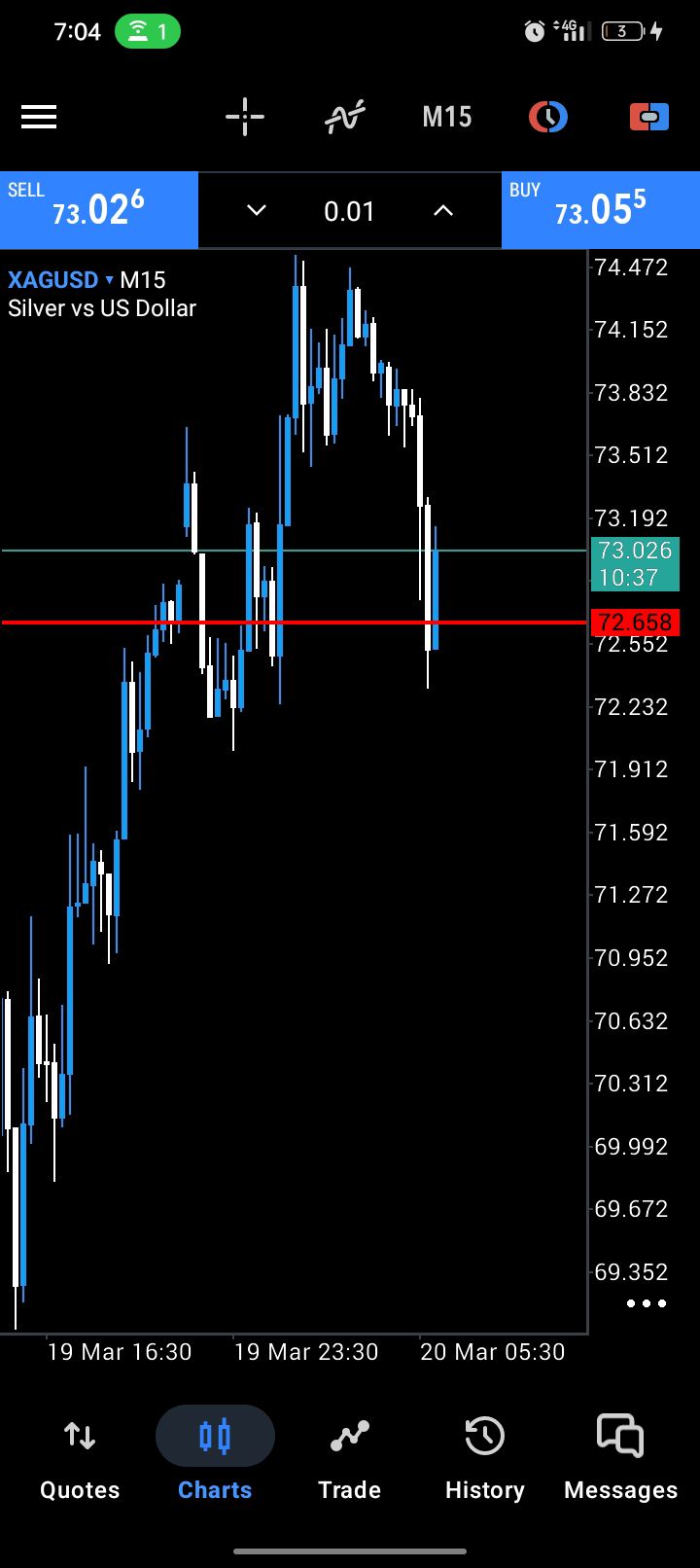Increase lot volume with up chevron
The image size is (700, 1568).
tap(443, 210)
